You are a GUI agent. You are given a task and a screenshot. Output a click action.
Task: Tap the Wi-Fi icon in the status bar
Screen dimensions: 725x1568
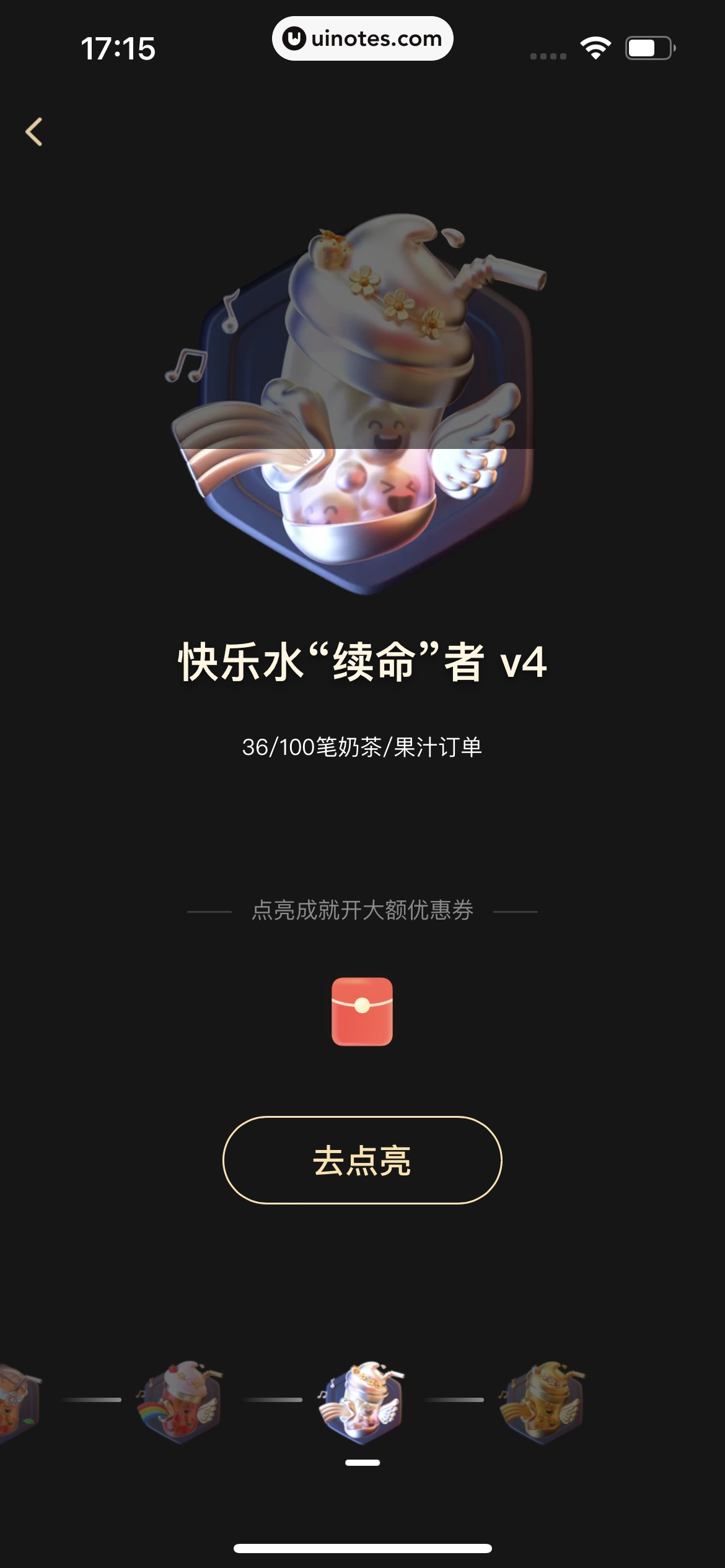click(594, 48)
